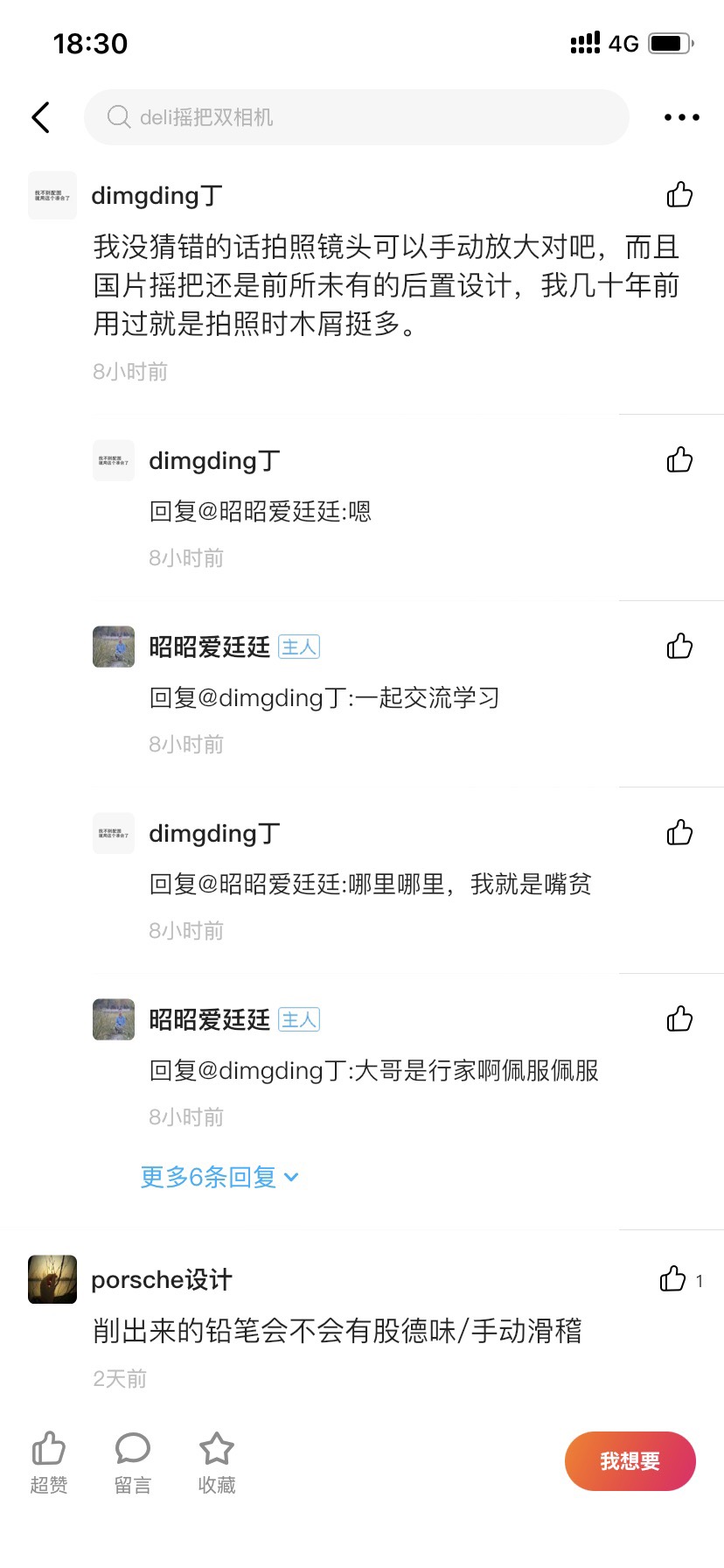724x1568 pixels.
Task: Leave a comment via 留言
Action: point(133,1462)
